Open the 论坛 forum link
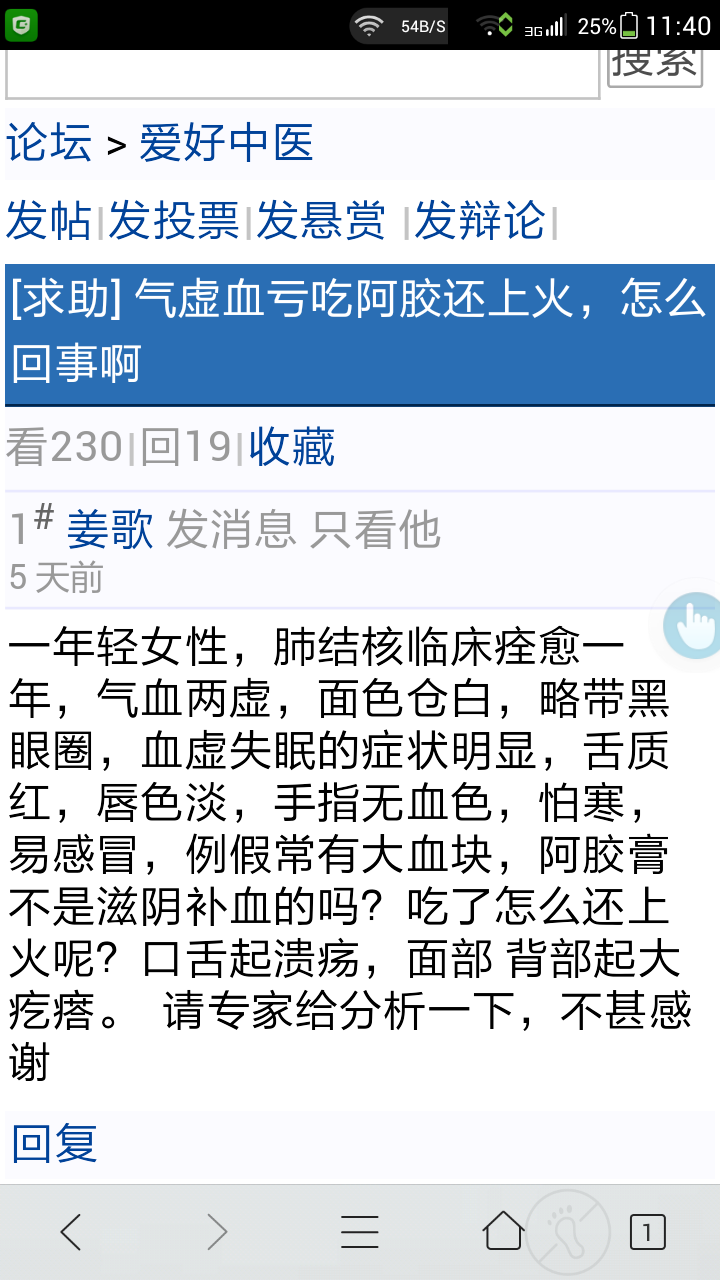 49,144
